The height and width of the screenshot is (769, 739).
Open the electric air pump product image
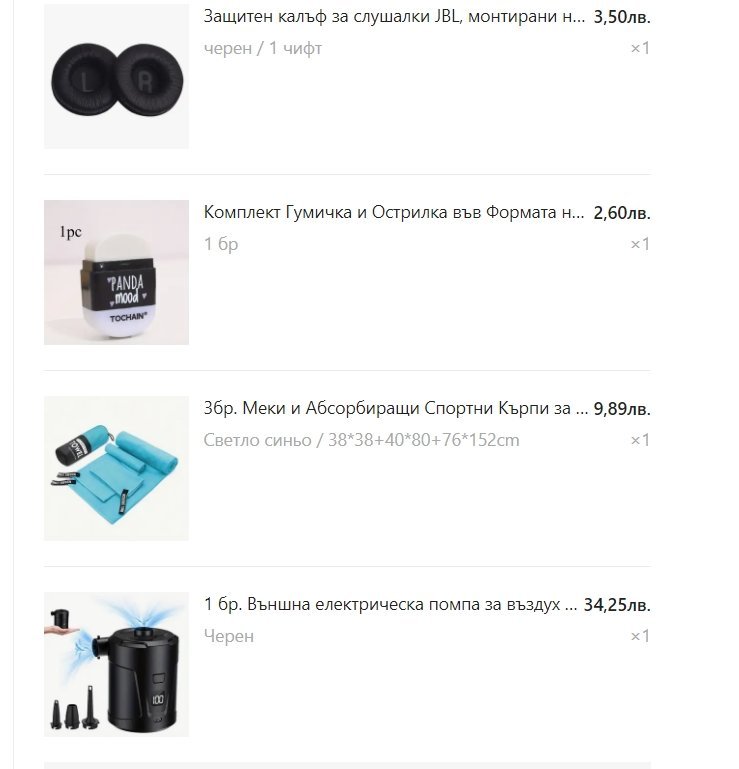[116, 664]
